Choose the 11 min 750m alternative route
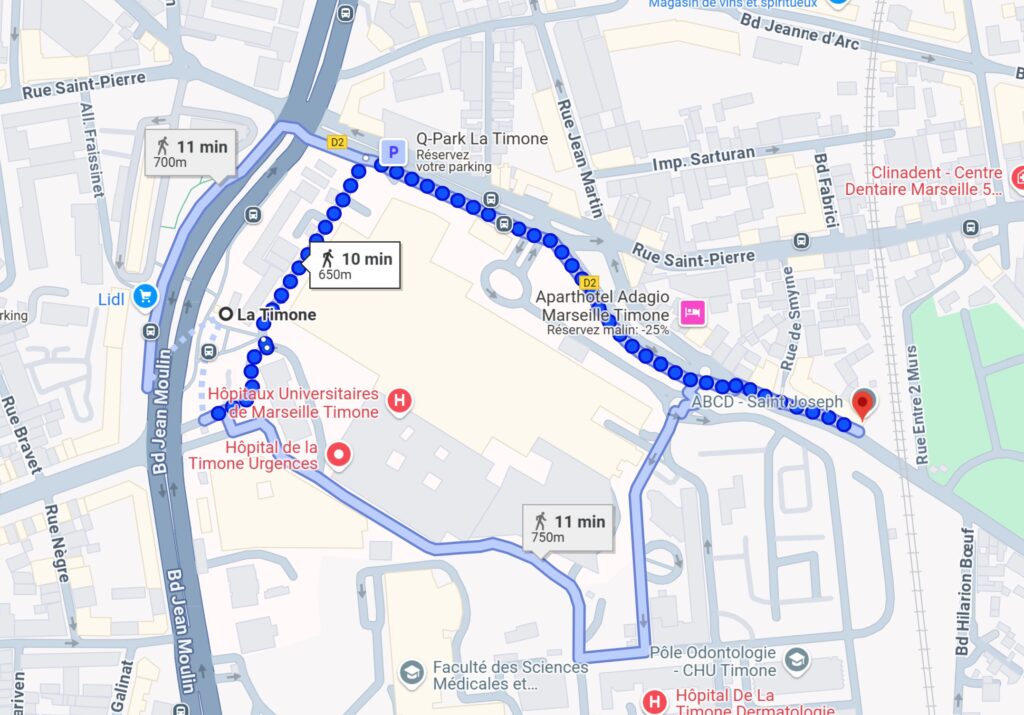This screenshot has width=1024, height=715. pos(567,527)
